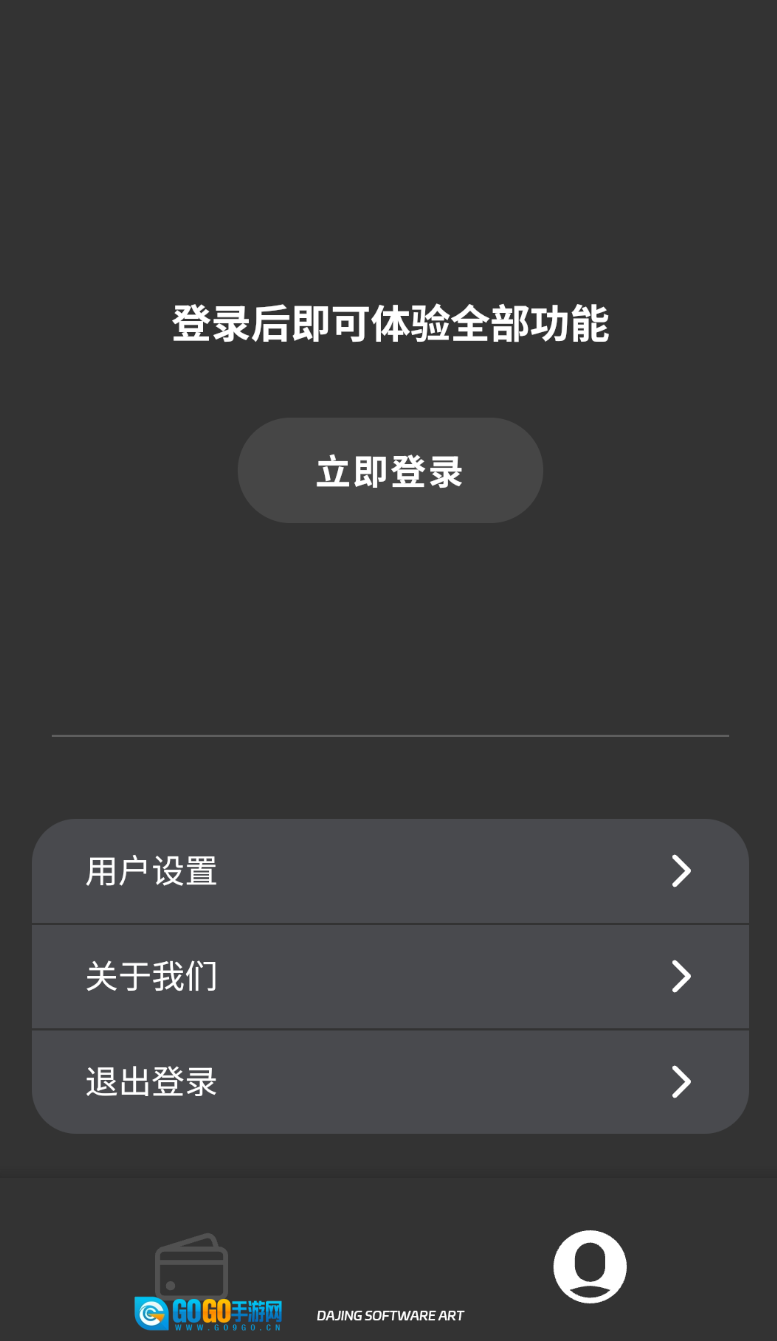Switch to the wallet tab
Image resolution: width=777 pixels, height=1341 pixels.
coord(191,1268)
